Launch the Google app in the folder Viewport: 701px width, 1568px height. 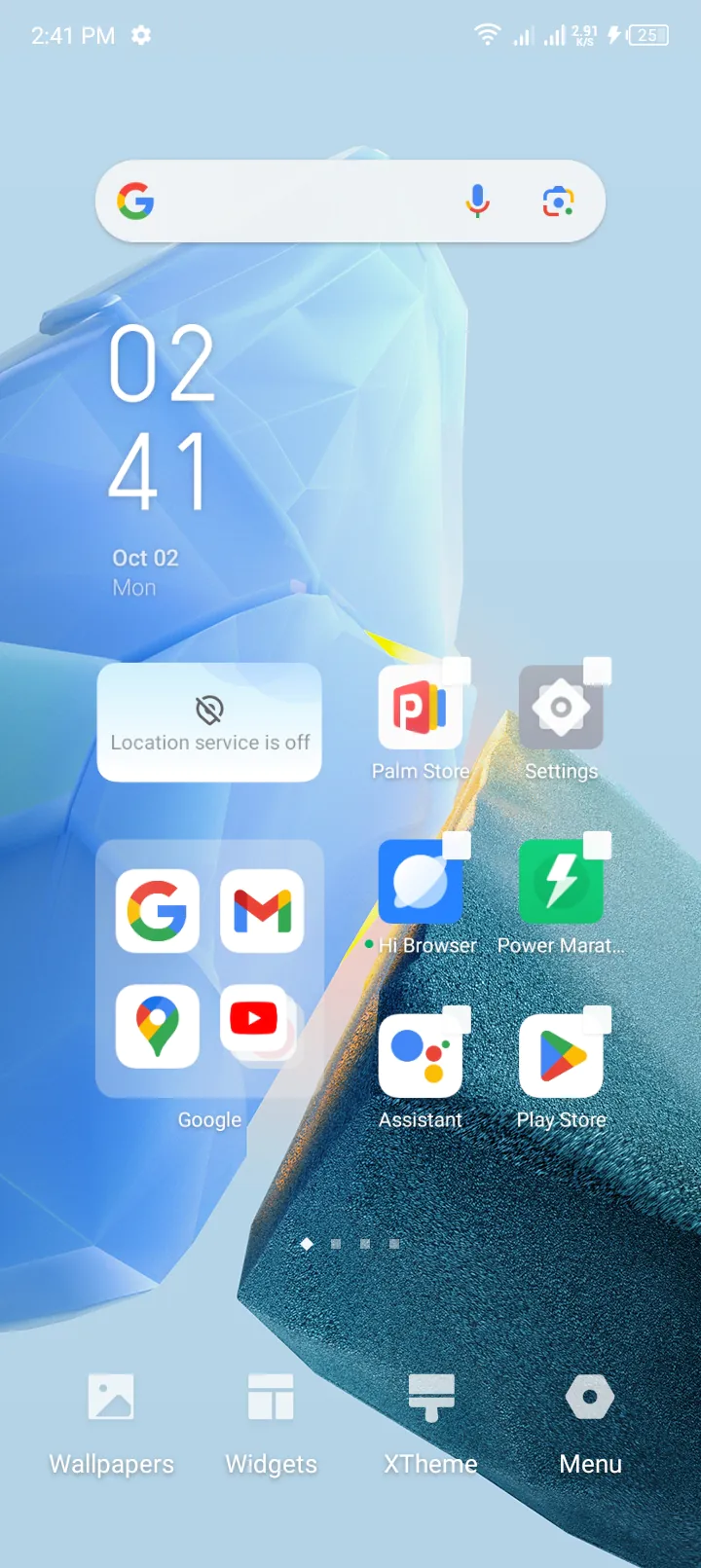158,910
